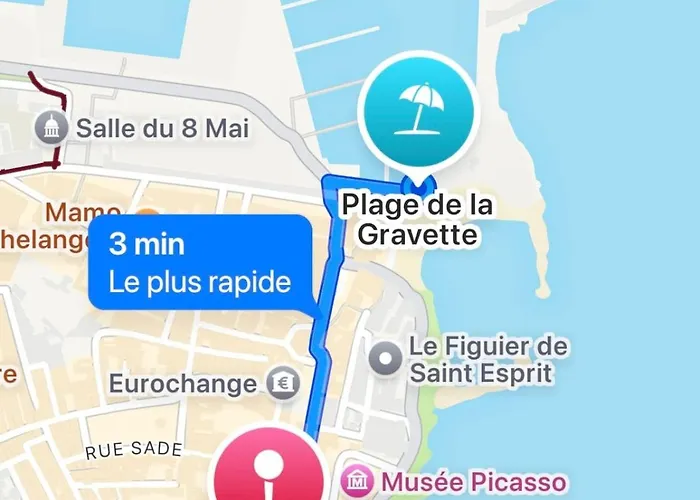Select the 3 min Le plus rapide route label
The width and height of the screenshot is (700, 500).
click(x=199, y=261)
